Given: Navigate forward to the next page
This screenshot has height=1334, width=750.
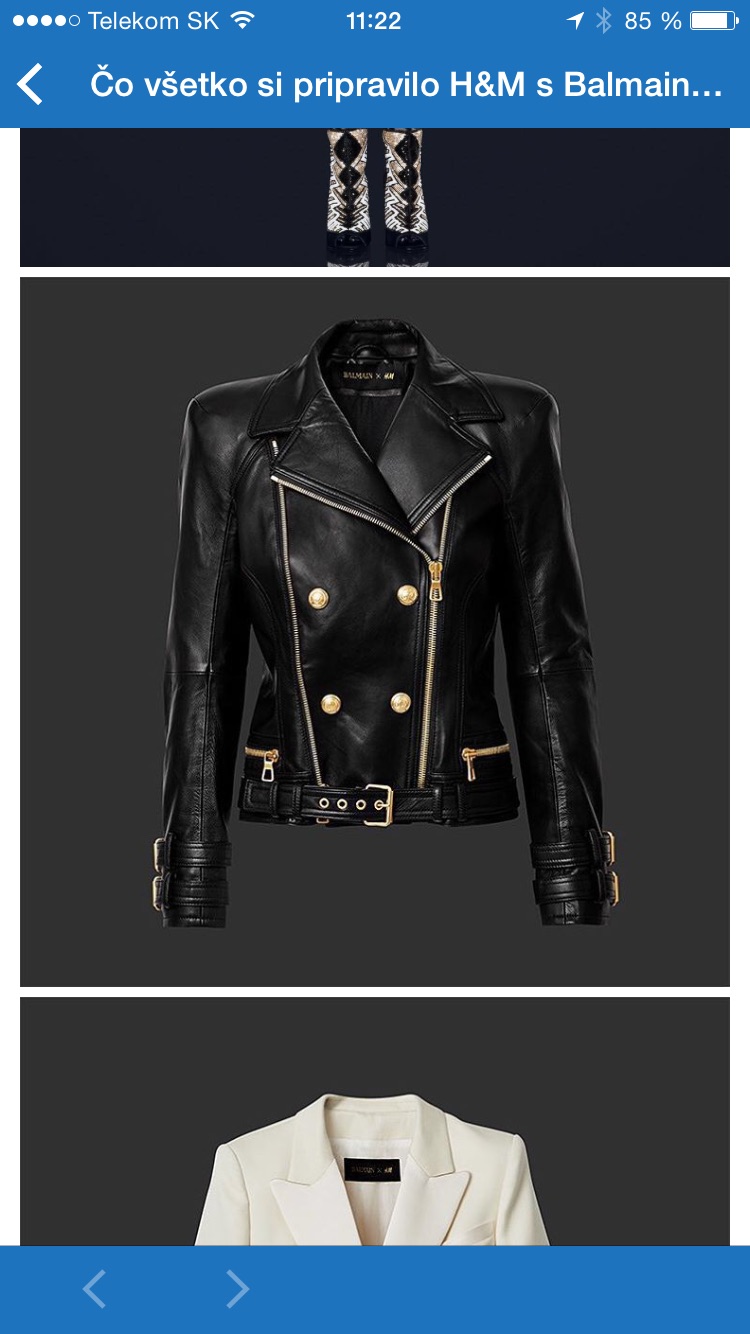Looking at the screenshot, I should point(237,1289).
